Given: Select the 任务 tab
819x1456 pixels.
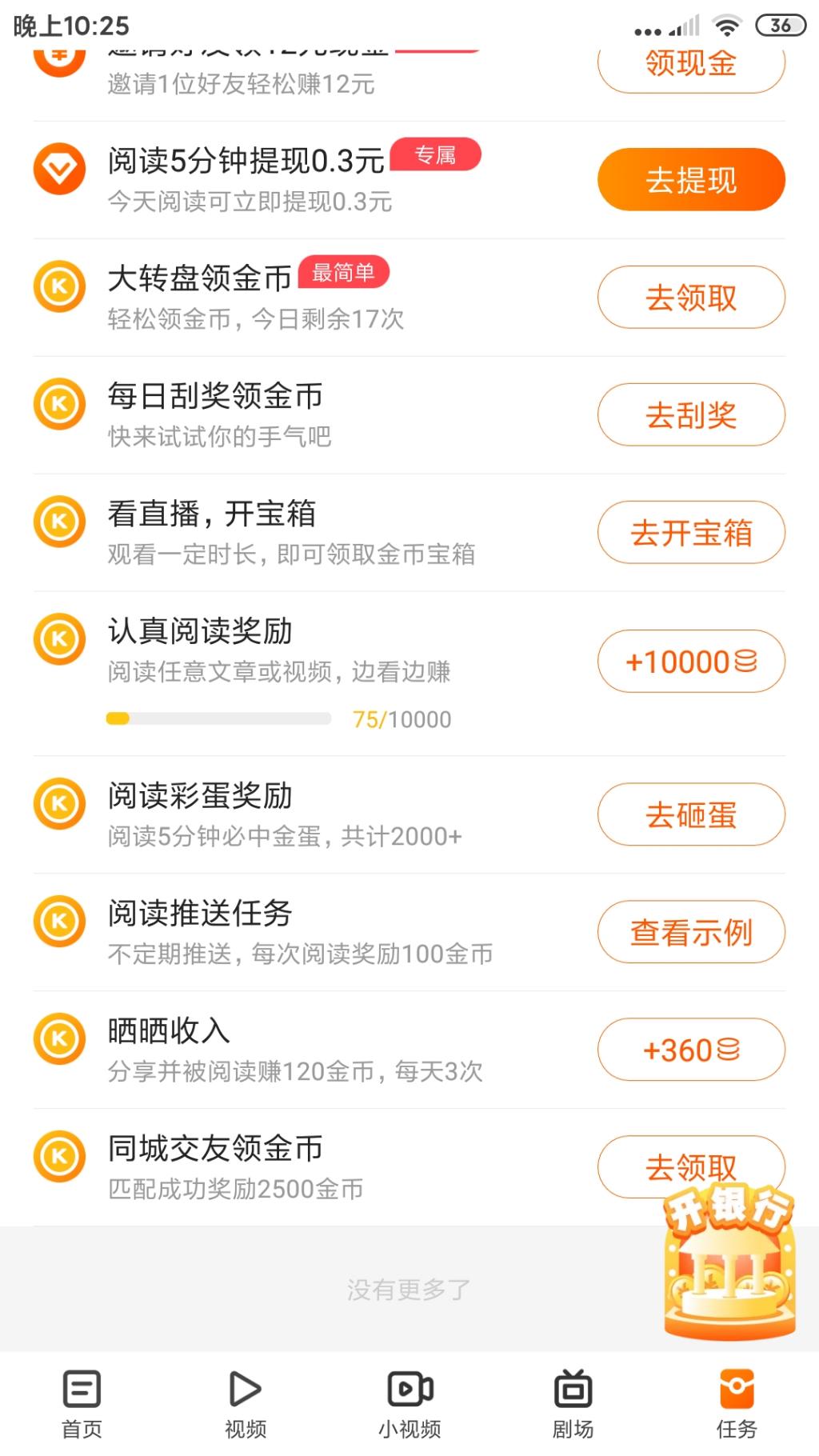Looking at the screenshot, I should 737,1404.
